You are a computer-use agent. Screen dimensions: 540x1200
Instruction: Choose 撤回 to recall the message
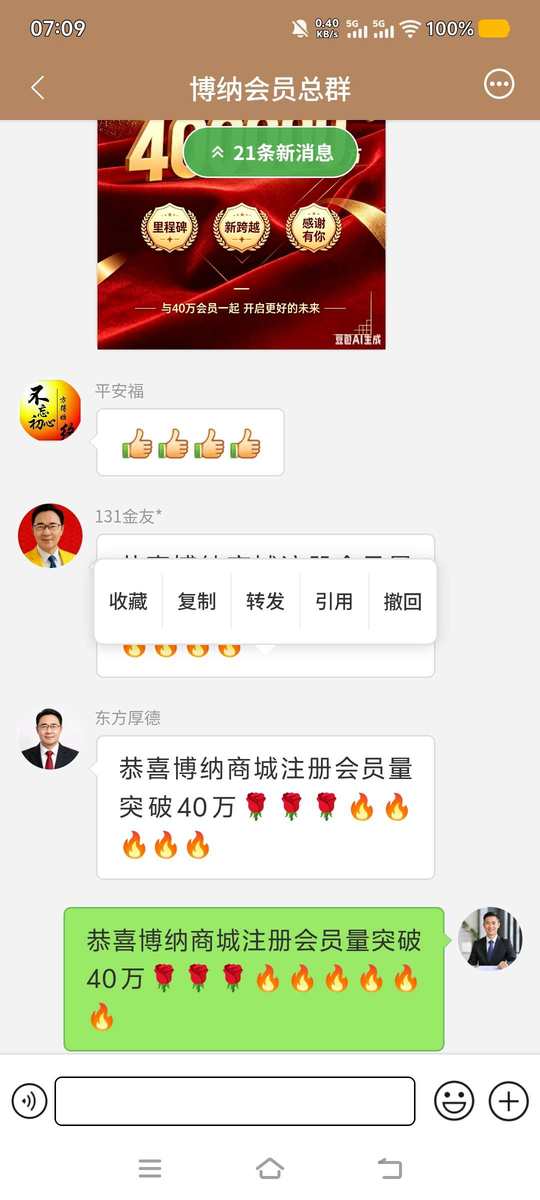click(402, 601)
